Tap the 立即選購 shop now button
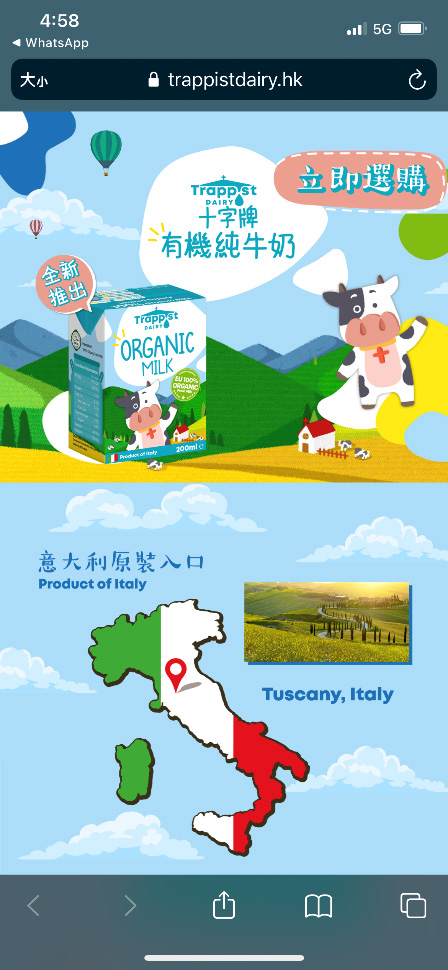The width and height of the screenshot is (448, 970). (361, 182)
